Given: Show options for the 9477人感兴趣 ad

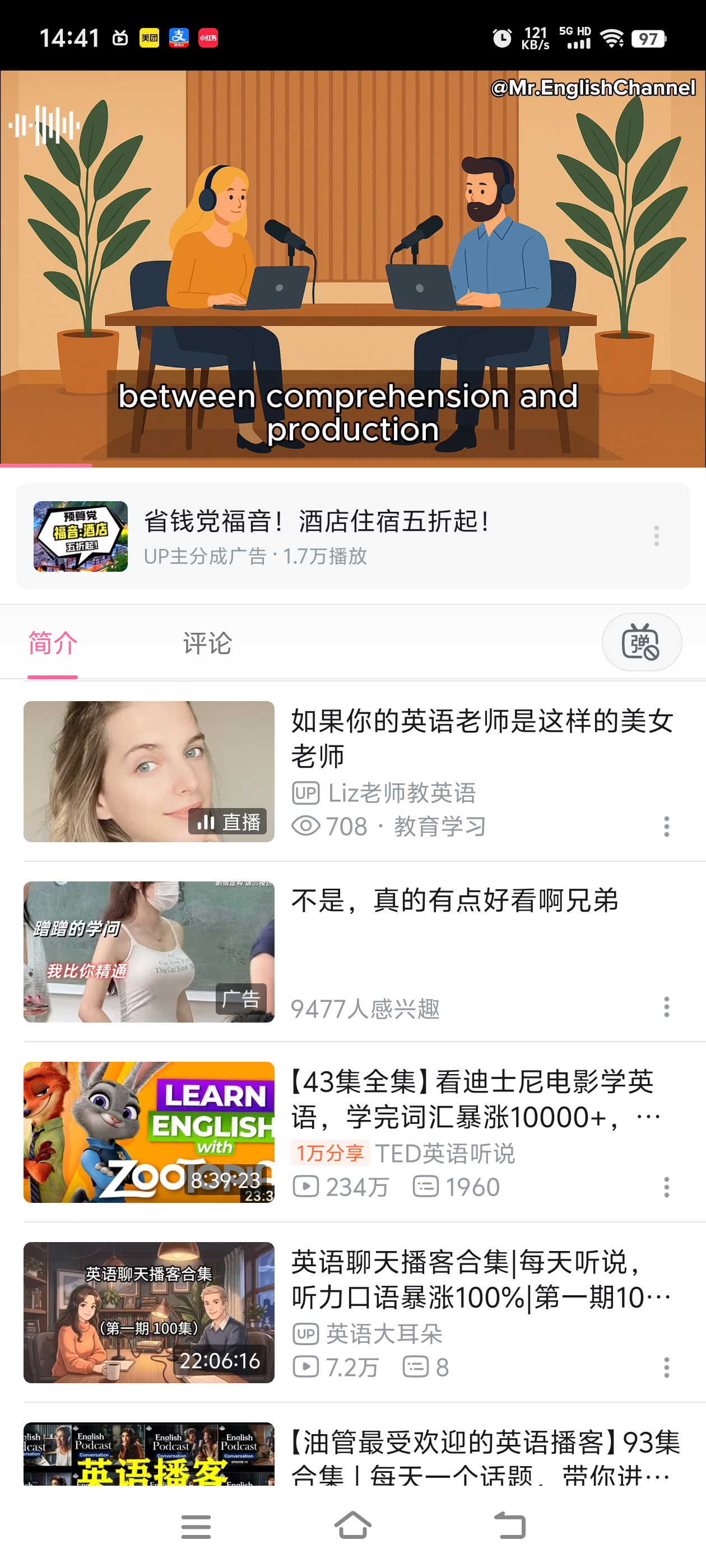Looking at the screenshot, I should coord(666,1006).
